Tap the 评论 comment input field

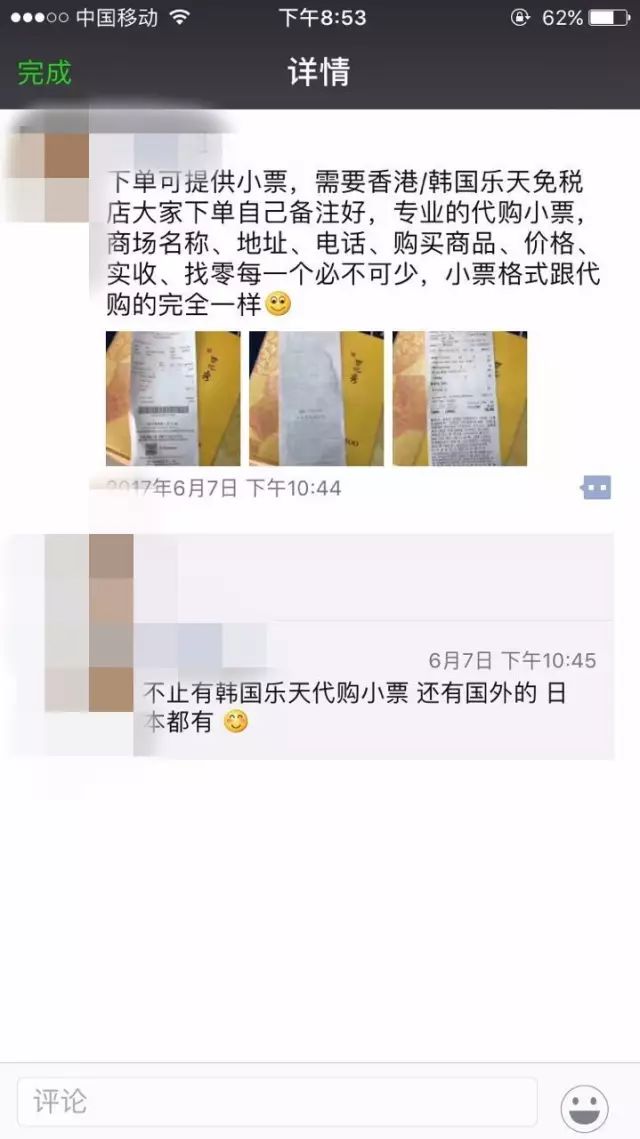point(277,1102)
